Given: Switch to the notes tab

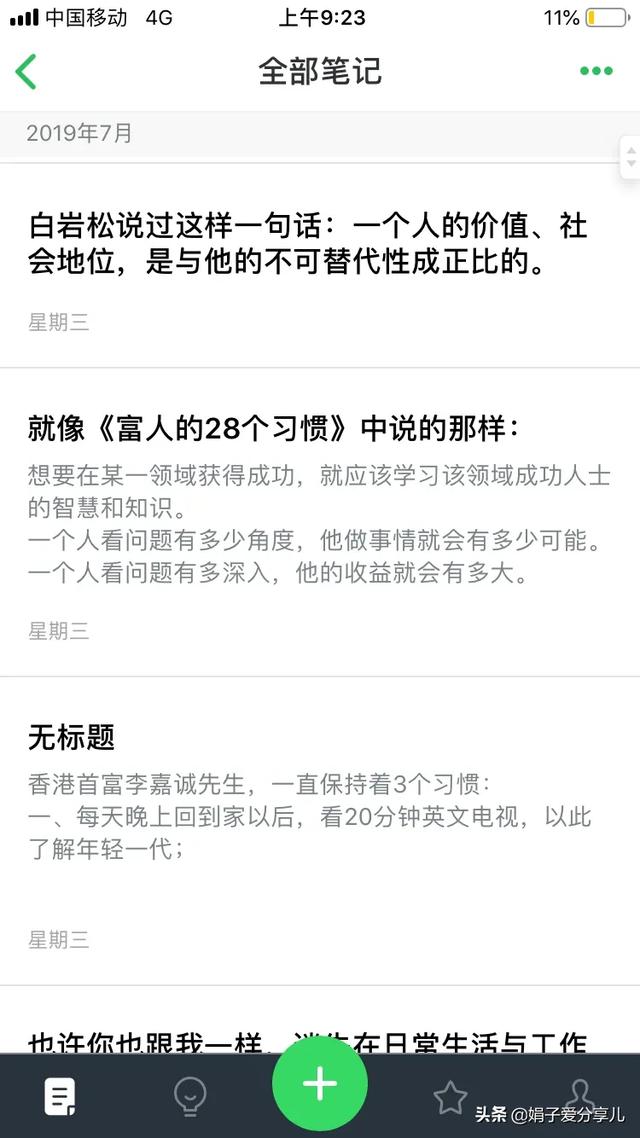Looking at the screenshot, I should point(60,1096).
